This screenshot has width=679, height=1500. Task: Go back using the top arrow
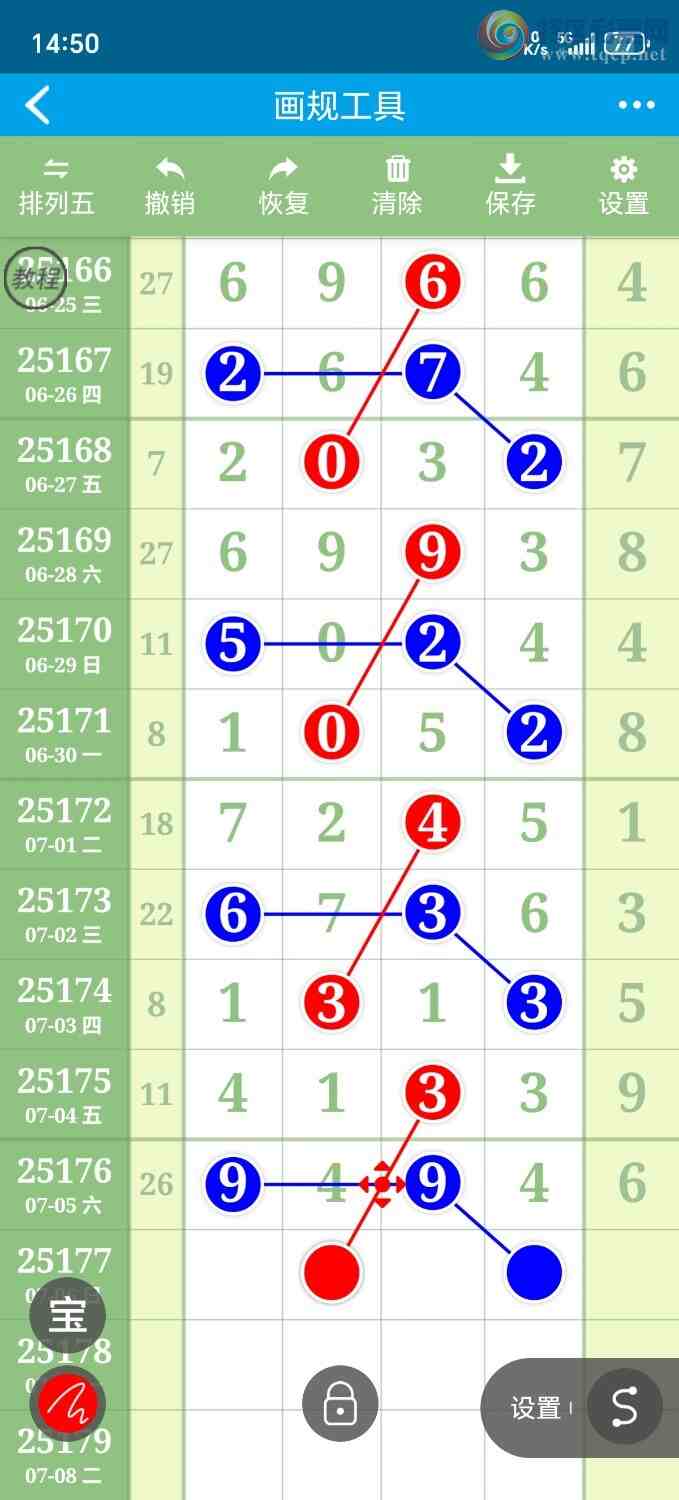(x=38, y=105)
